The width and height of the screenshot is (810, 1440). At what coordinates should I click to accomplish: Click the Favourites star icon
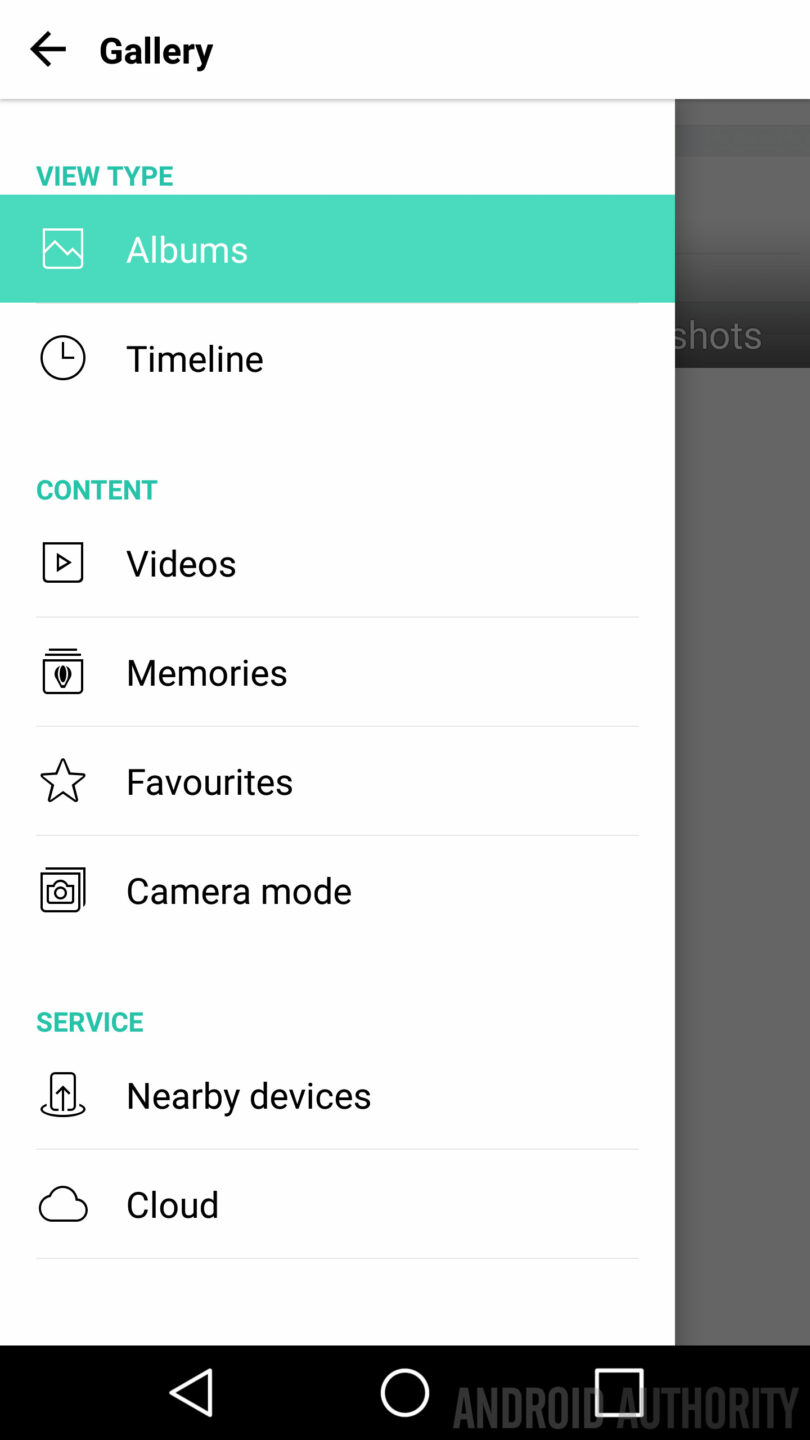[62, 780]
